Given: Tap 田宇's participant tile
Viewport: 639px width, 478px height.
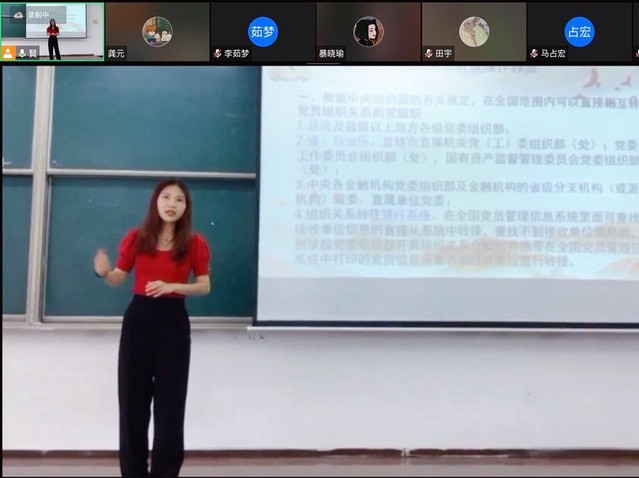Looking at the screenshot, I should [473, 31].
